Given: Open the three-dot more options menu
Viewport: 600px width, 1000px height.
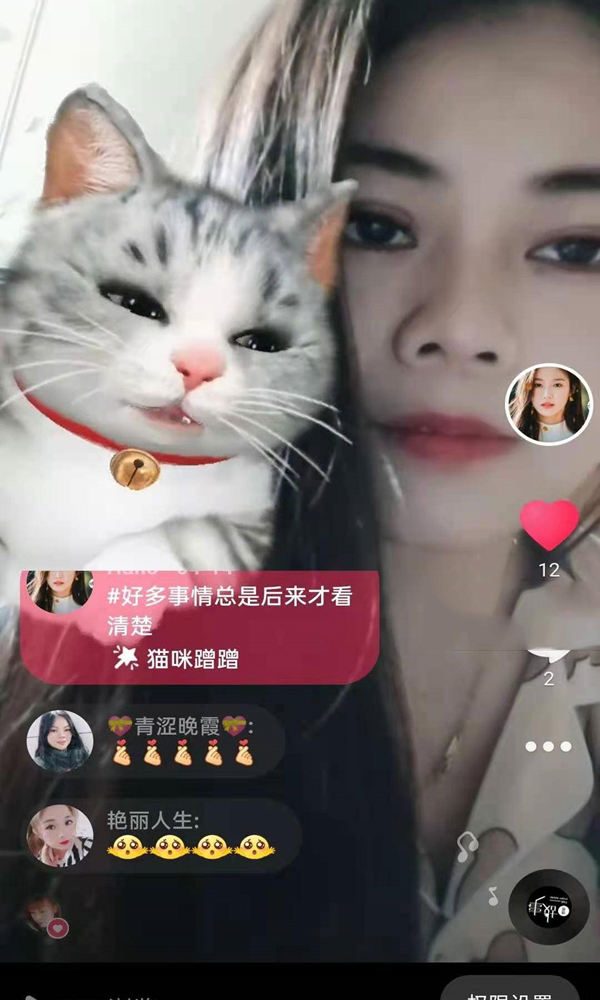Looking at the screenshot, I should [548, 746].
